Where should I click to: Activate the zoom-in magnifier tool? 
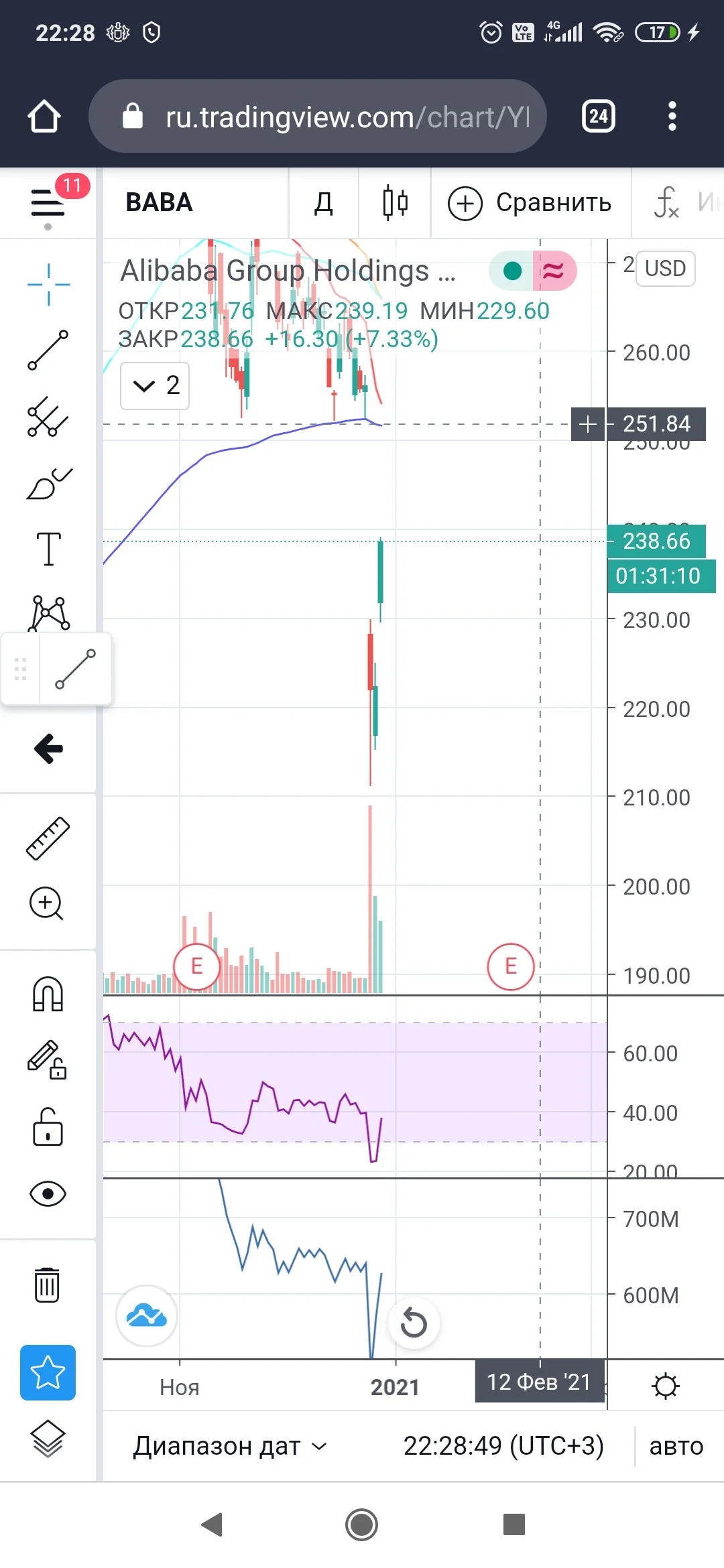coord(47,903)
